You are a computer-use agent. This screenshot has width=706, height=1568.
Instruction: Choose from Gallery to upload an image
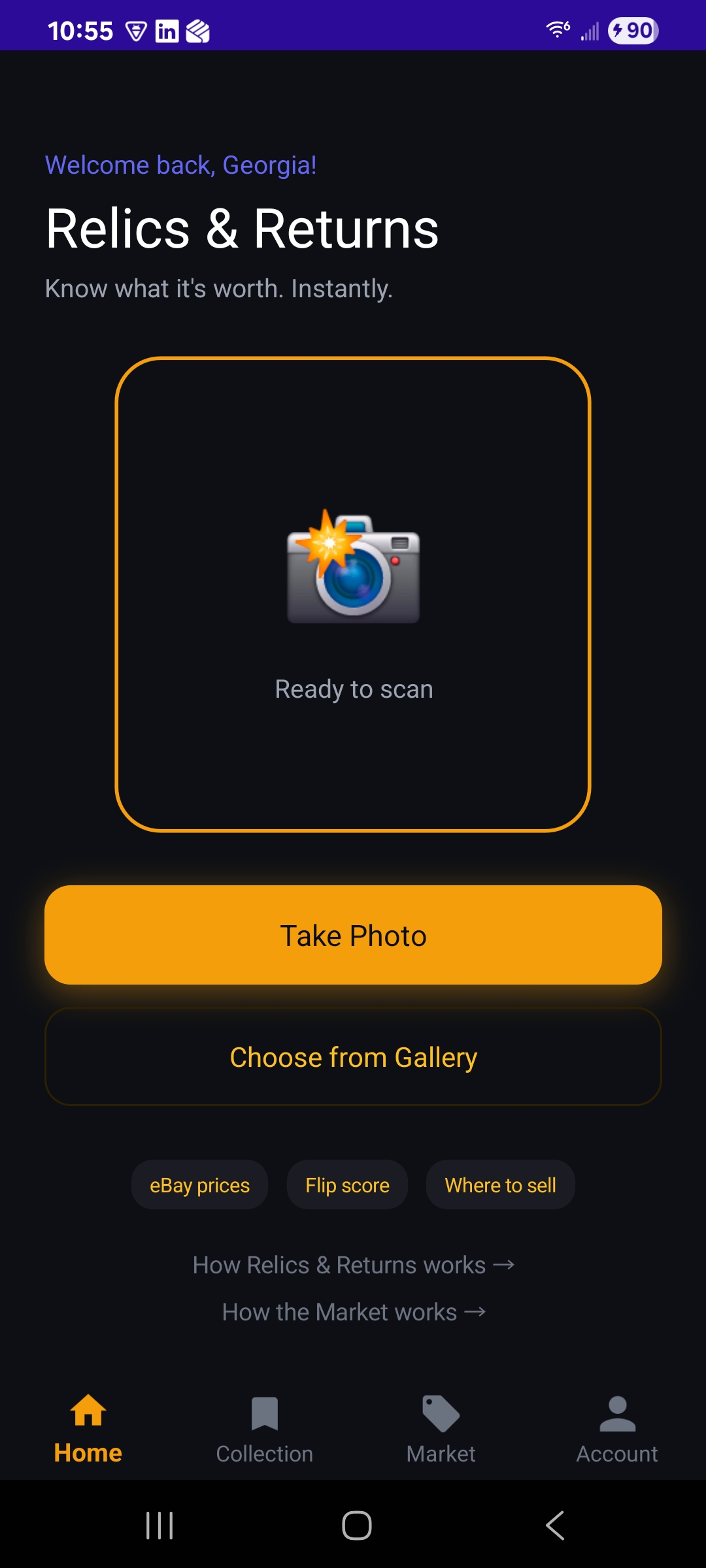353,1057
